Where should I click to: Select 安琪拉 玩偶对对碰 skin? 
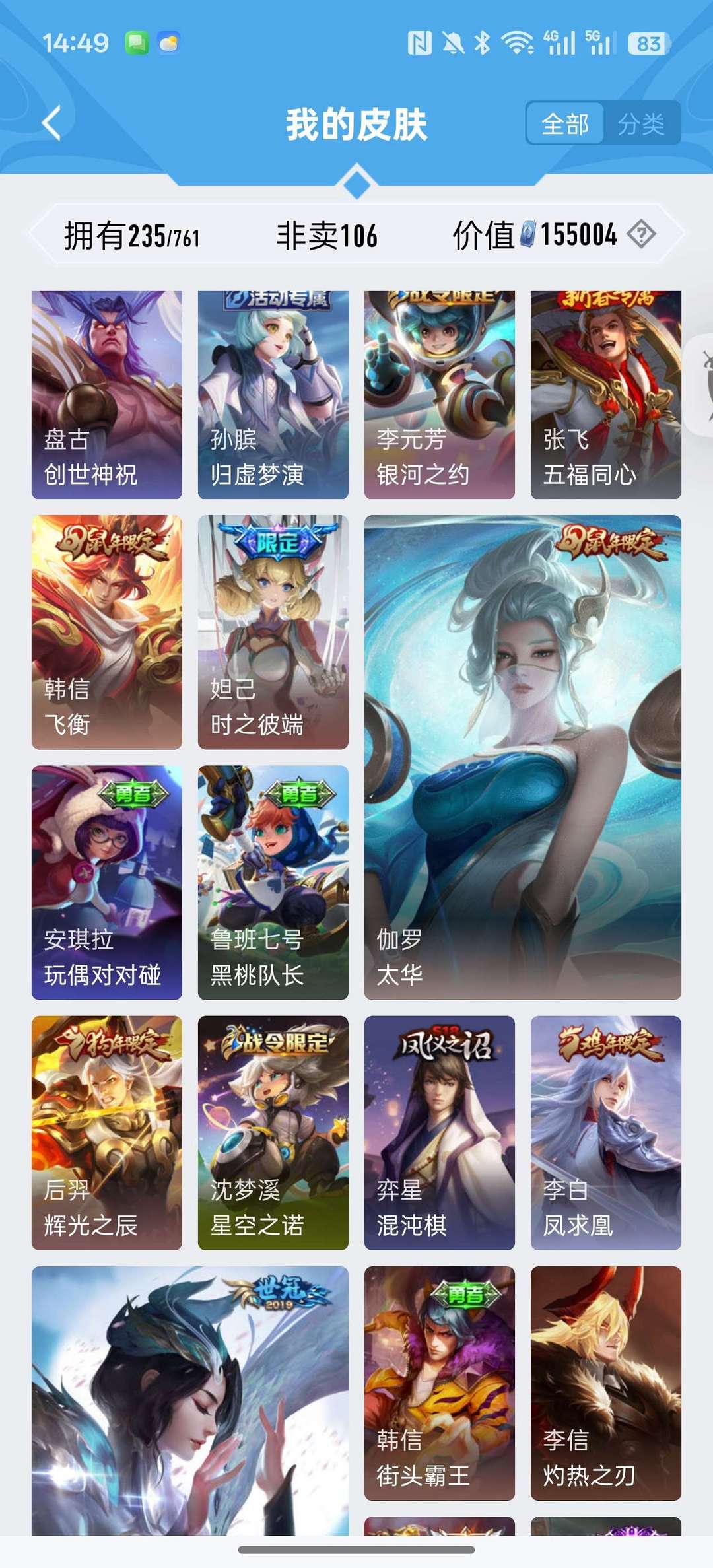pos(107,882)
